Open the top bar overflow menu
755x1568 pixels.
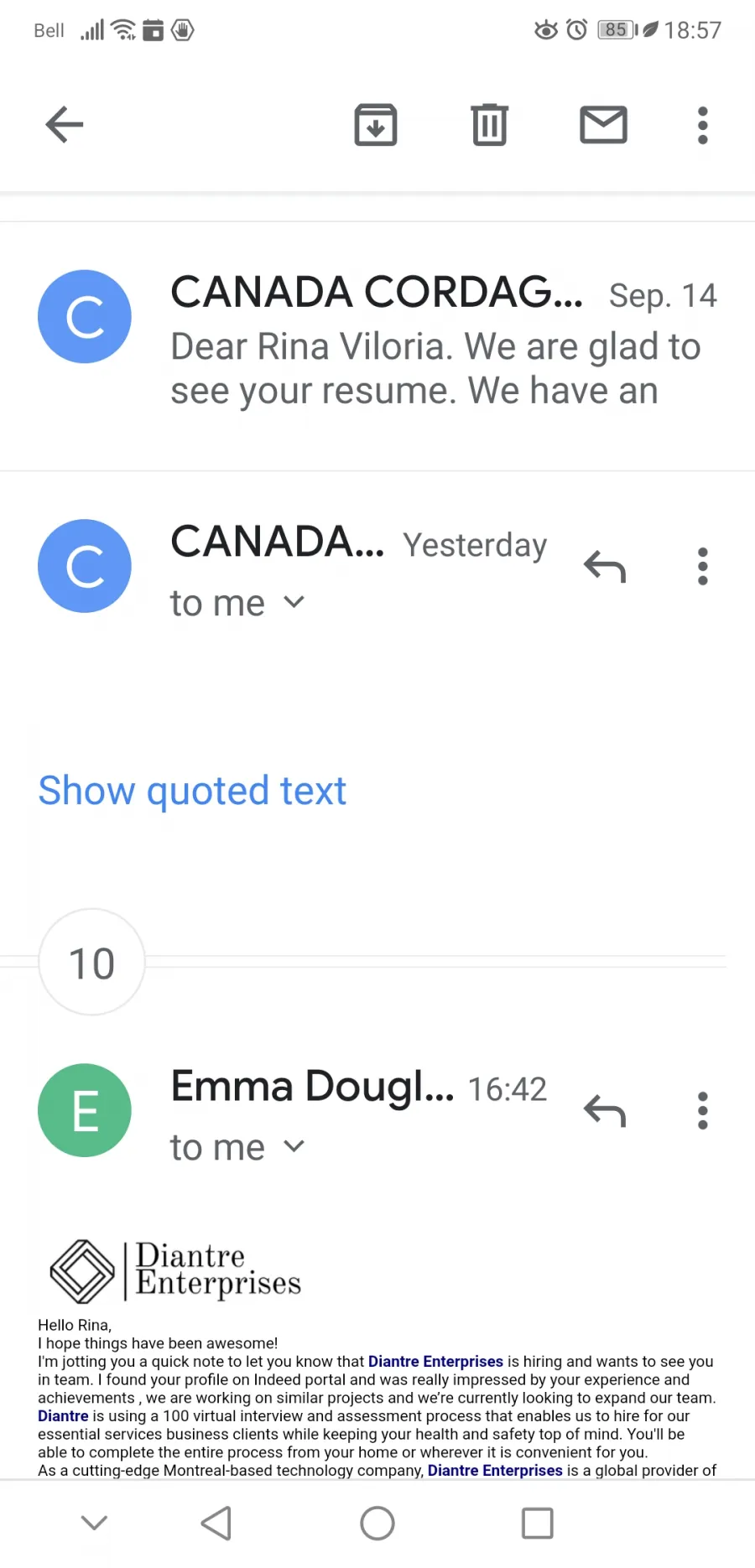tap(703, 125)
